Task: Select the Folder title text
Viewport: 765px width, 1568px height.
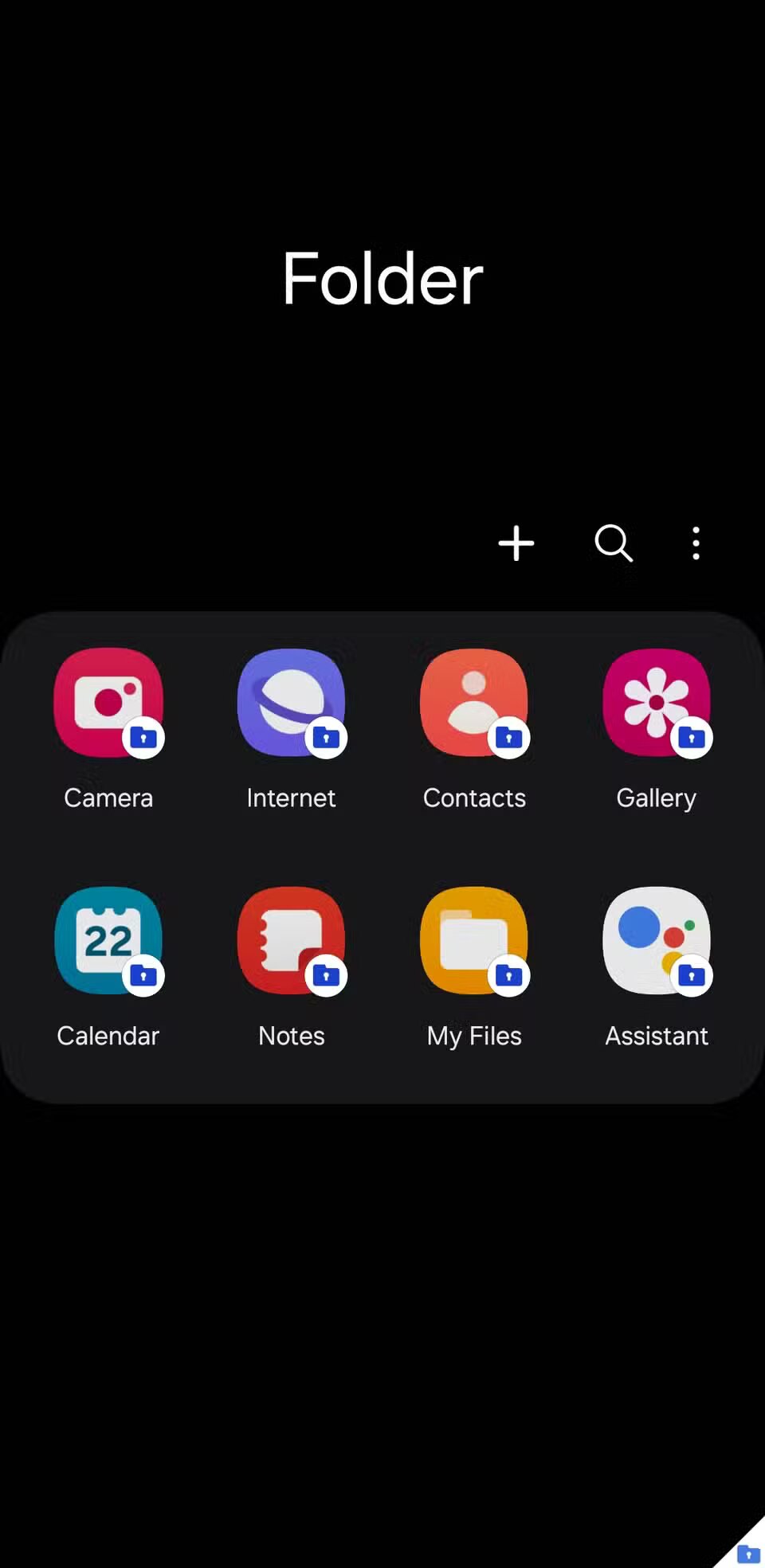Action: pos(382,278)
